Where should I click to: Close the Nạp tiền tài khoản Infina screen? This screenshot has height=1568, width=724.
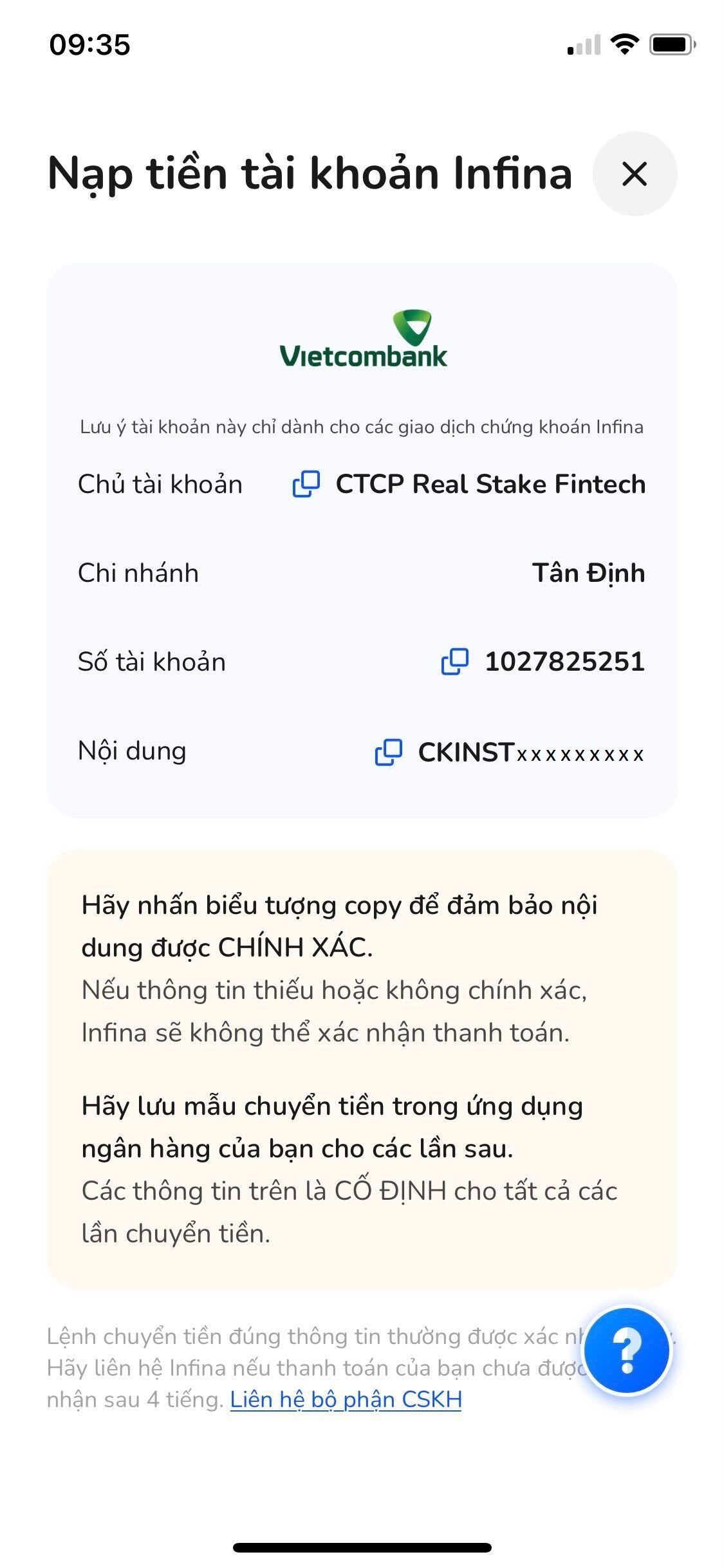(634, 174)
